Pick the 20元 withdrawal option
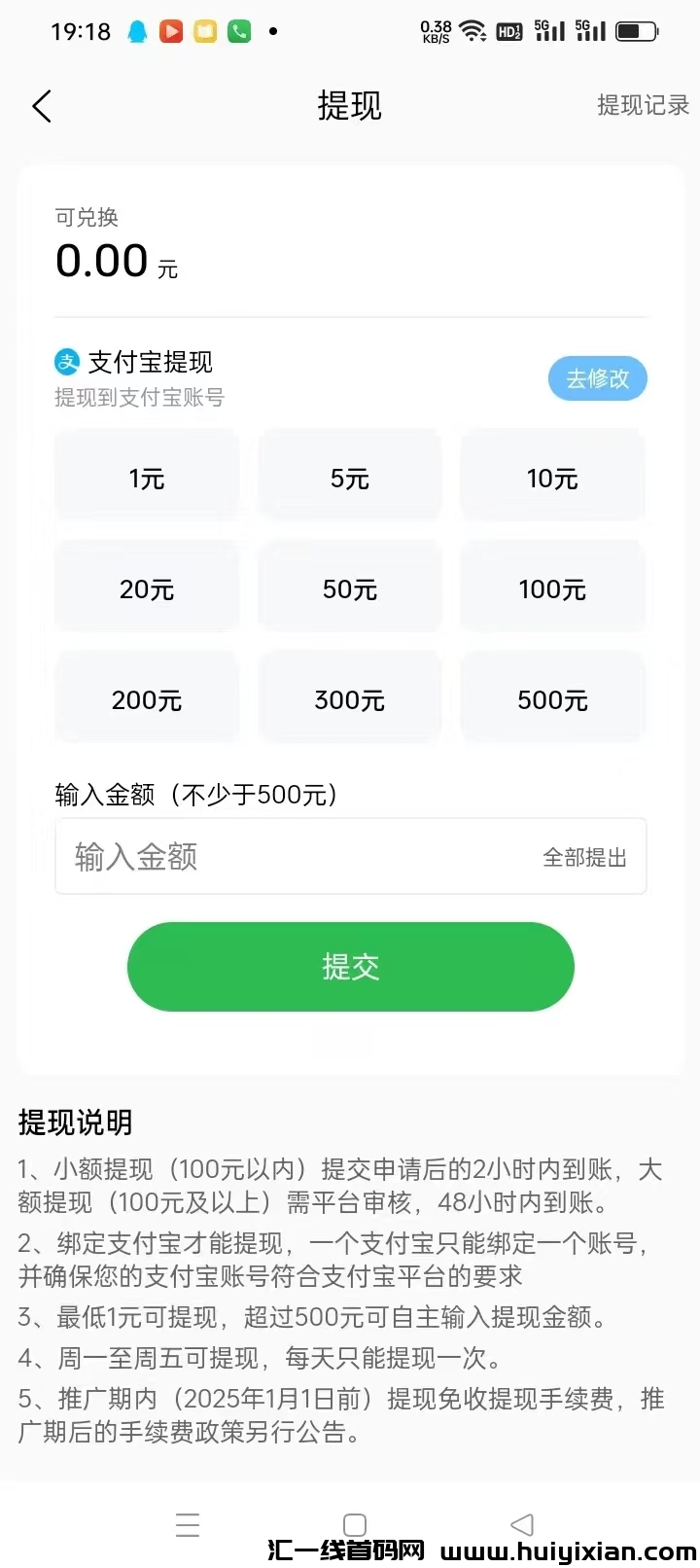The height and width of the screenshot is (1568, 700). [x=147, y=588]
